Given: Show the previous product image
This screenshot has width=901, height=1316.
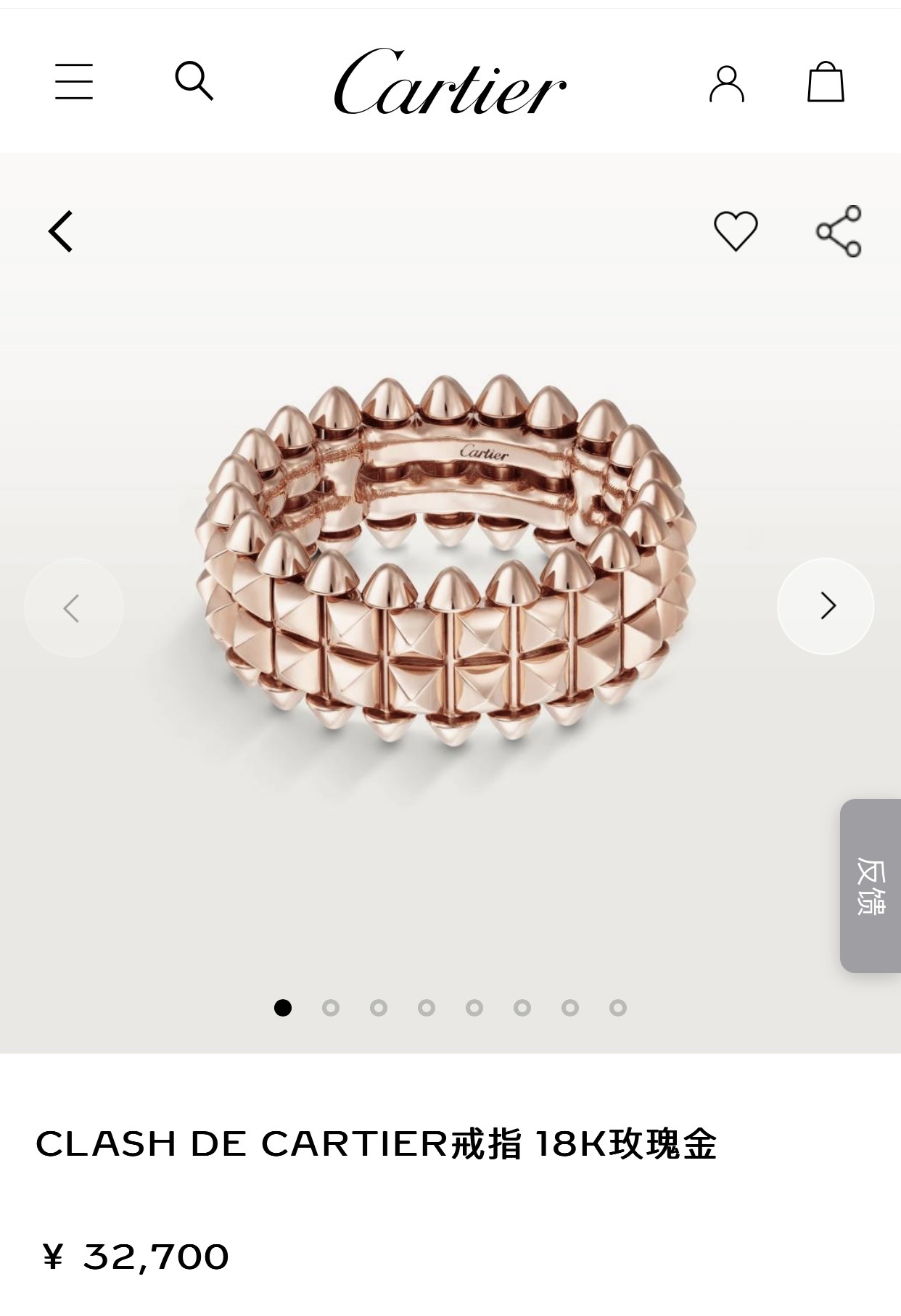Looking at the screenshot, I should 73,608.
